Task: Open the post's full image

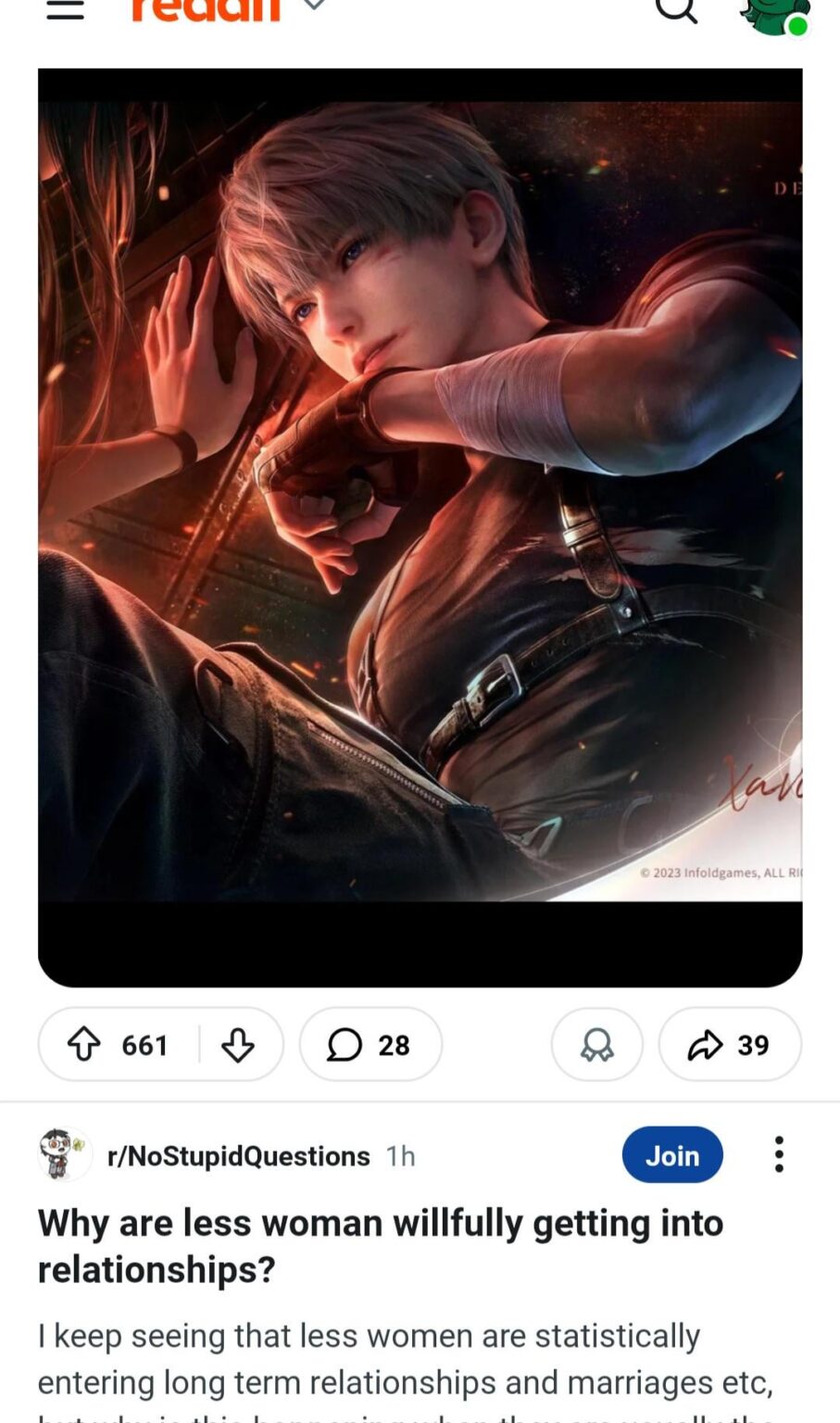Action: 420,500
